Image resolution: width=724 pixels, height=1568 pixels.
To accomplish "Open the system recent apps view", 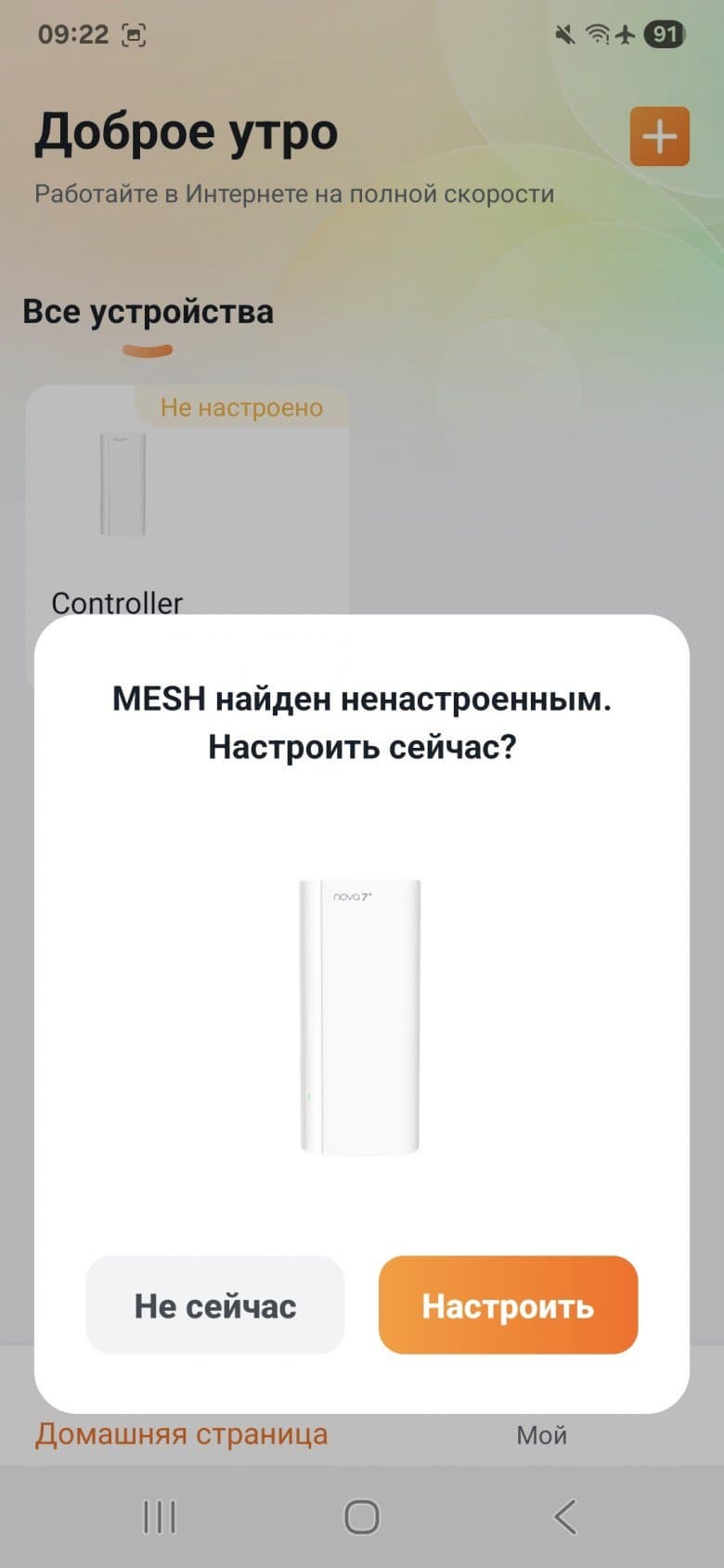I will [159, 1518].
